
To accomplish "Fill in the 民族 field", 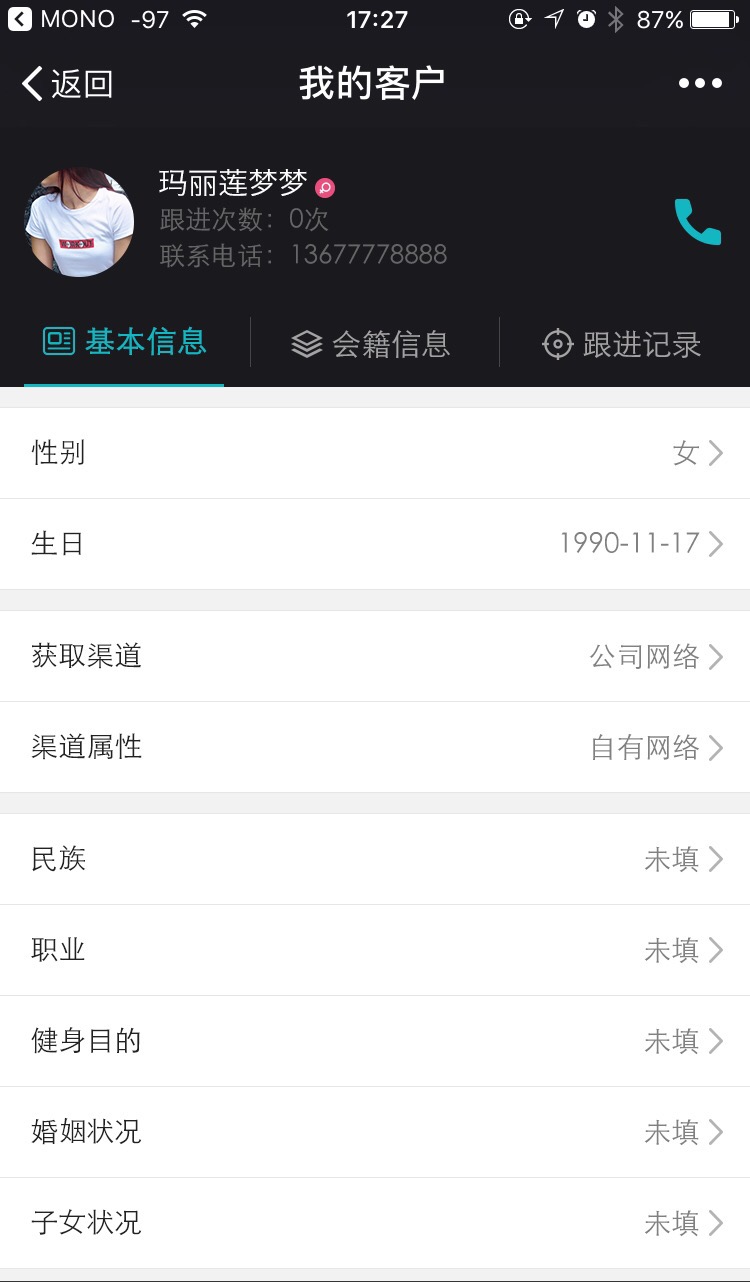I will (x=375, y=859).
